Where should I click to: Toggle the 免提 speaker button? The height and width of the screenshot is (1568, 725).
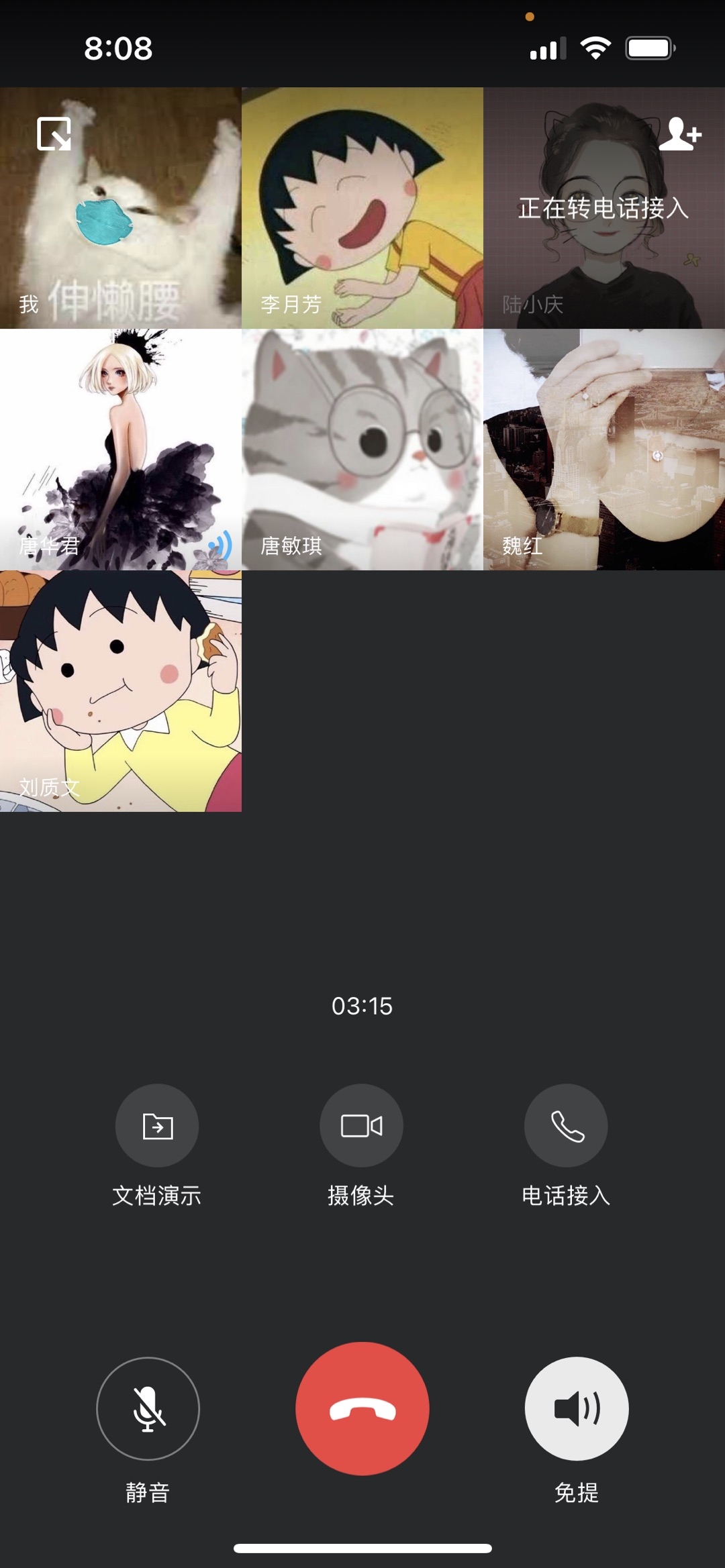(x=577, y=1408)
